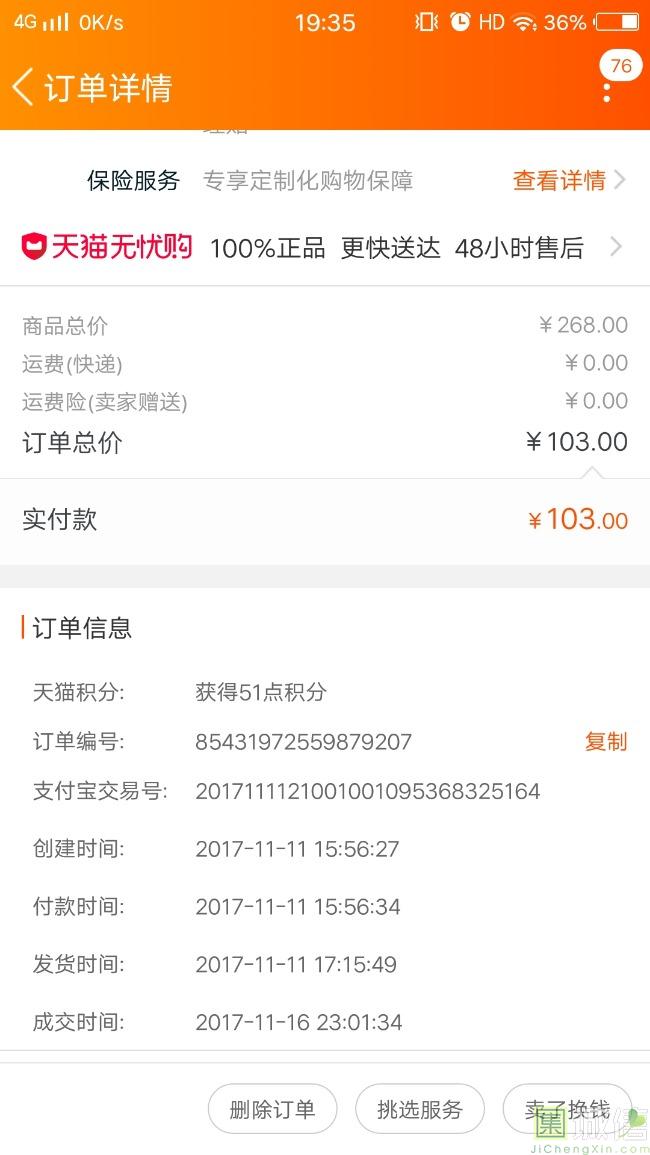The height and width of the screenshot is (1155, 650).
Task: Open 查看详情 for insurance service
Action: (569, 180)
